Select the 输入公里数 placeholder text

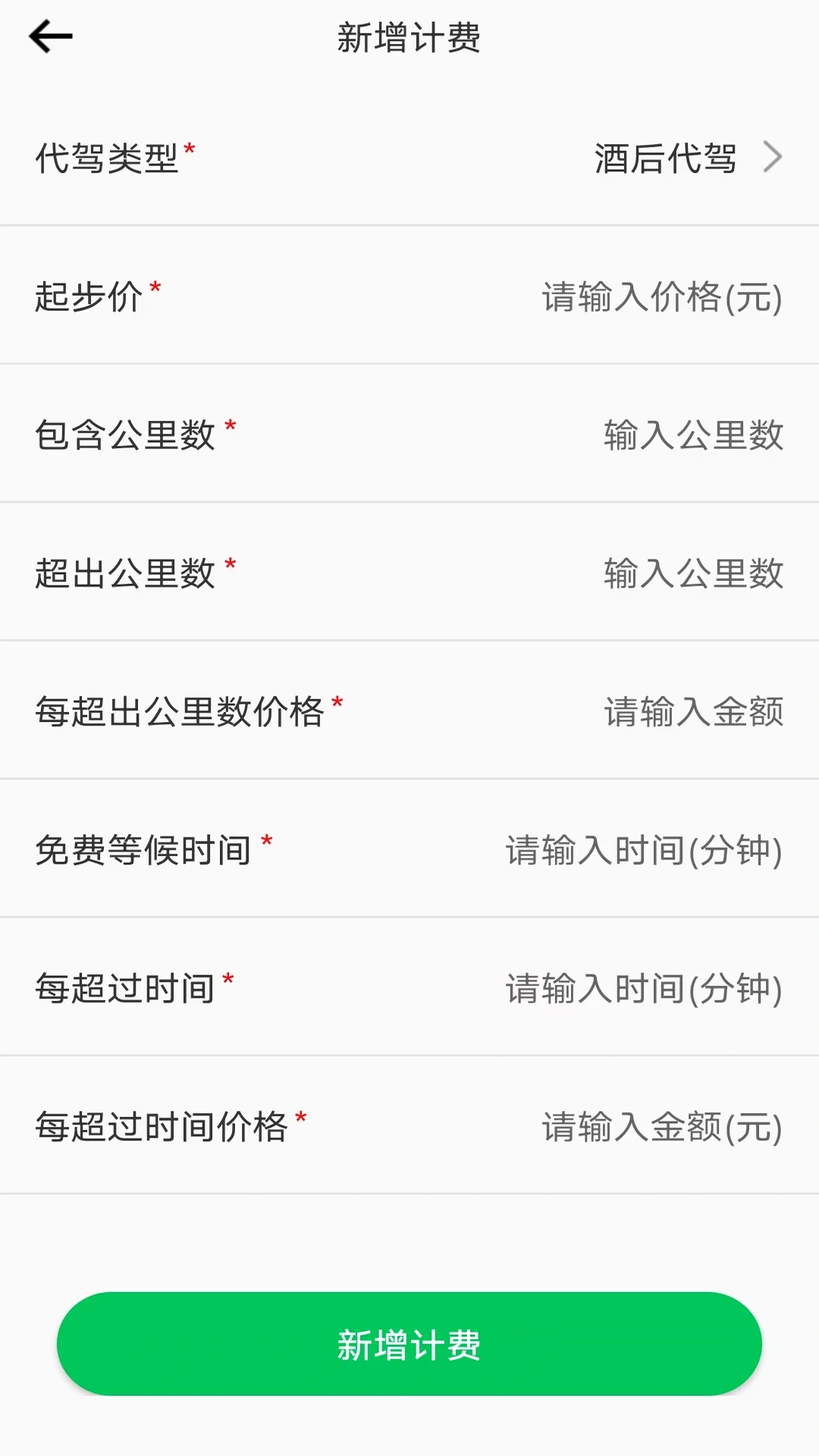click(694, 432)
